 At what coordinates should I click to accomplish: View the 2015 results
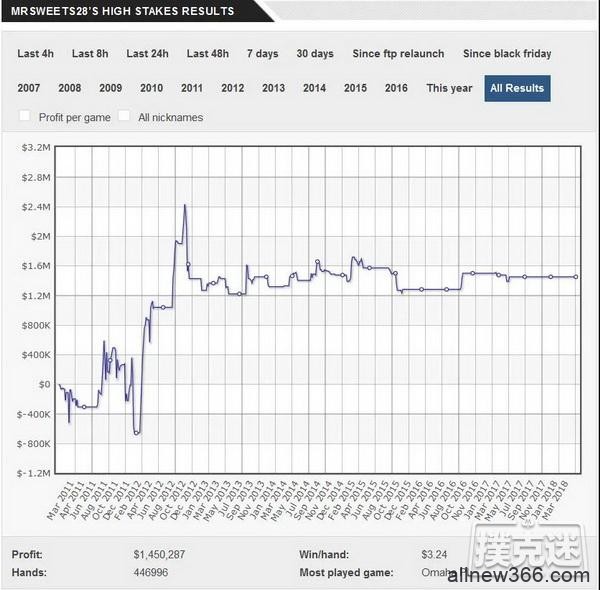355,88
